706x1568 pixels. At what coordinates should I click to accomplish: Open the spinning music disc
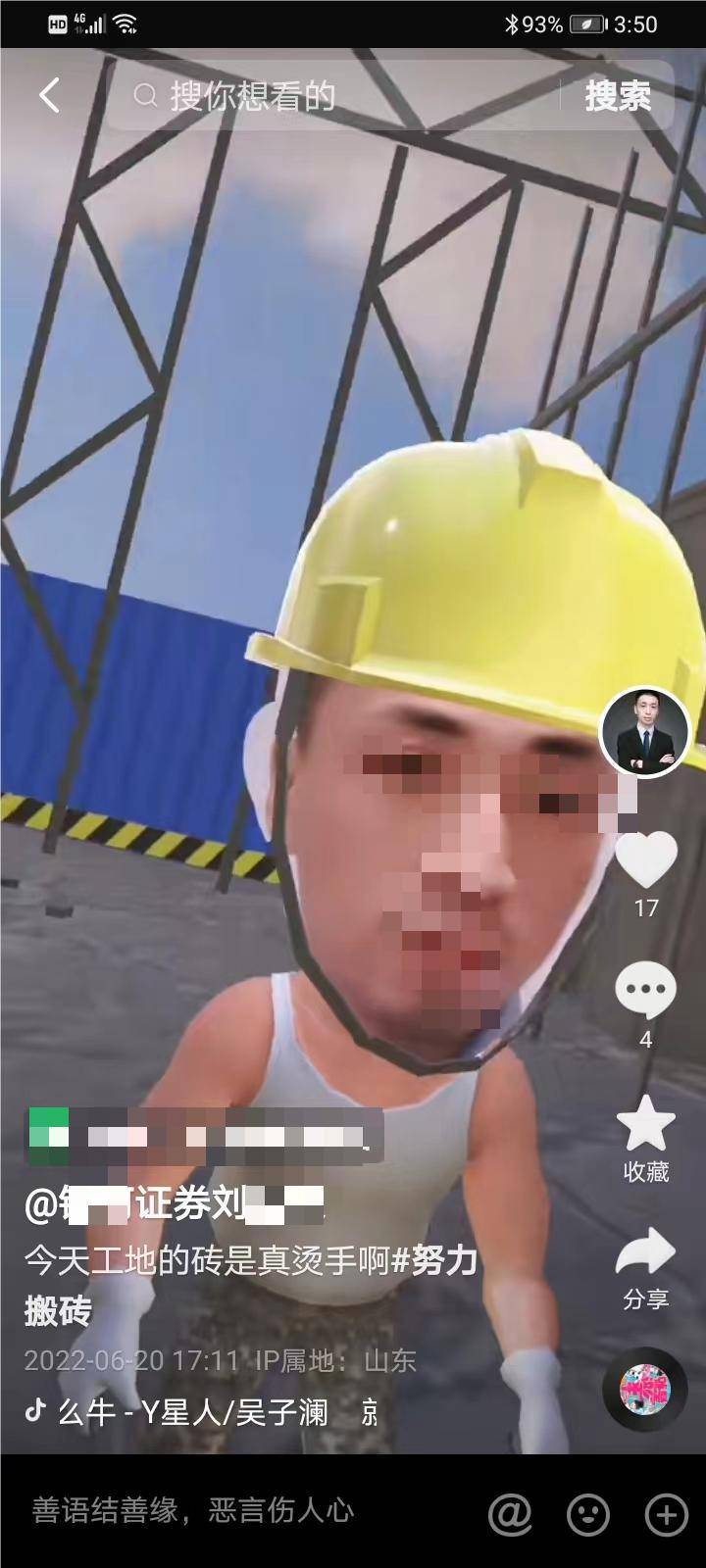[x=644, y=1390]
